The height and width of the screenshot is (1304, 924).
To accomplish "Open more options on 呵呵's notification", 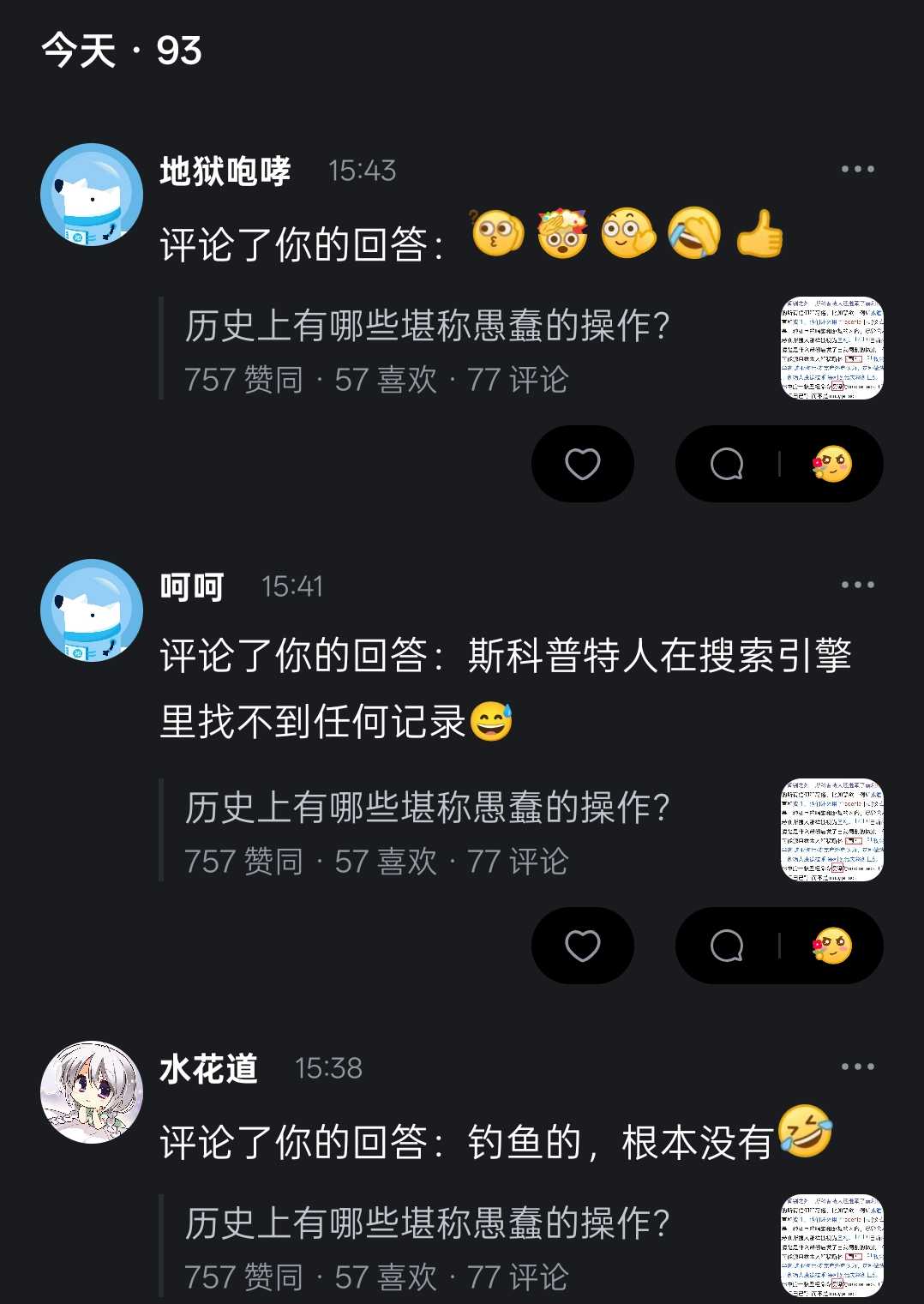I will (857, 585).
